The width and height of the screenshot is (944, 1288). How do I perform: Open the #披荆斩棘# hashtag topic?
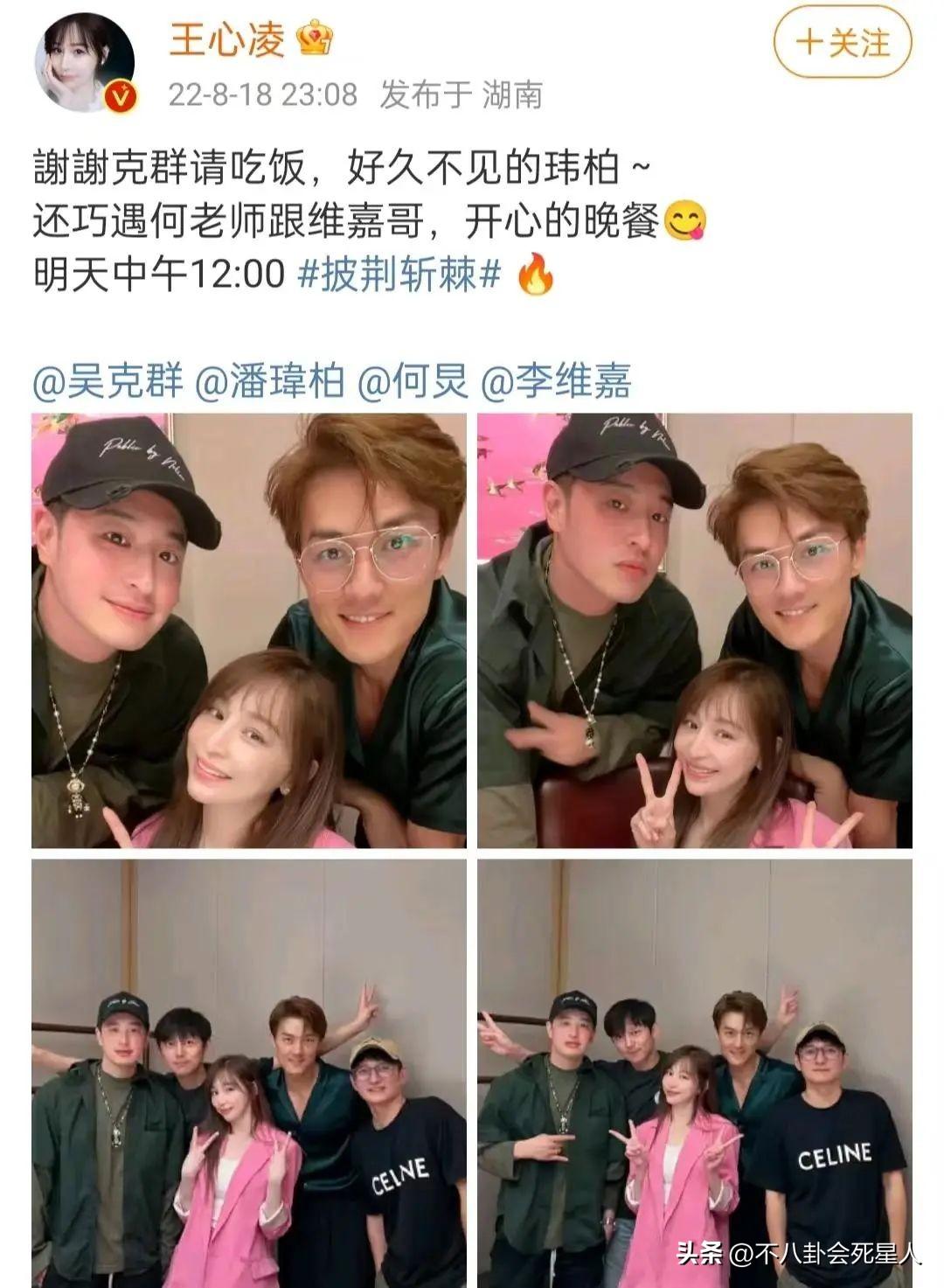coord(399,275)
